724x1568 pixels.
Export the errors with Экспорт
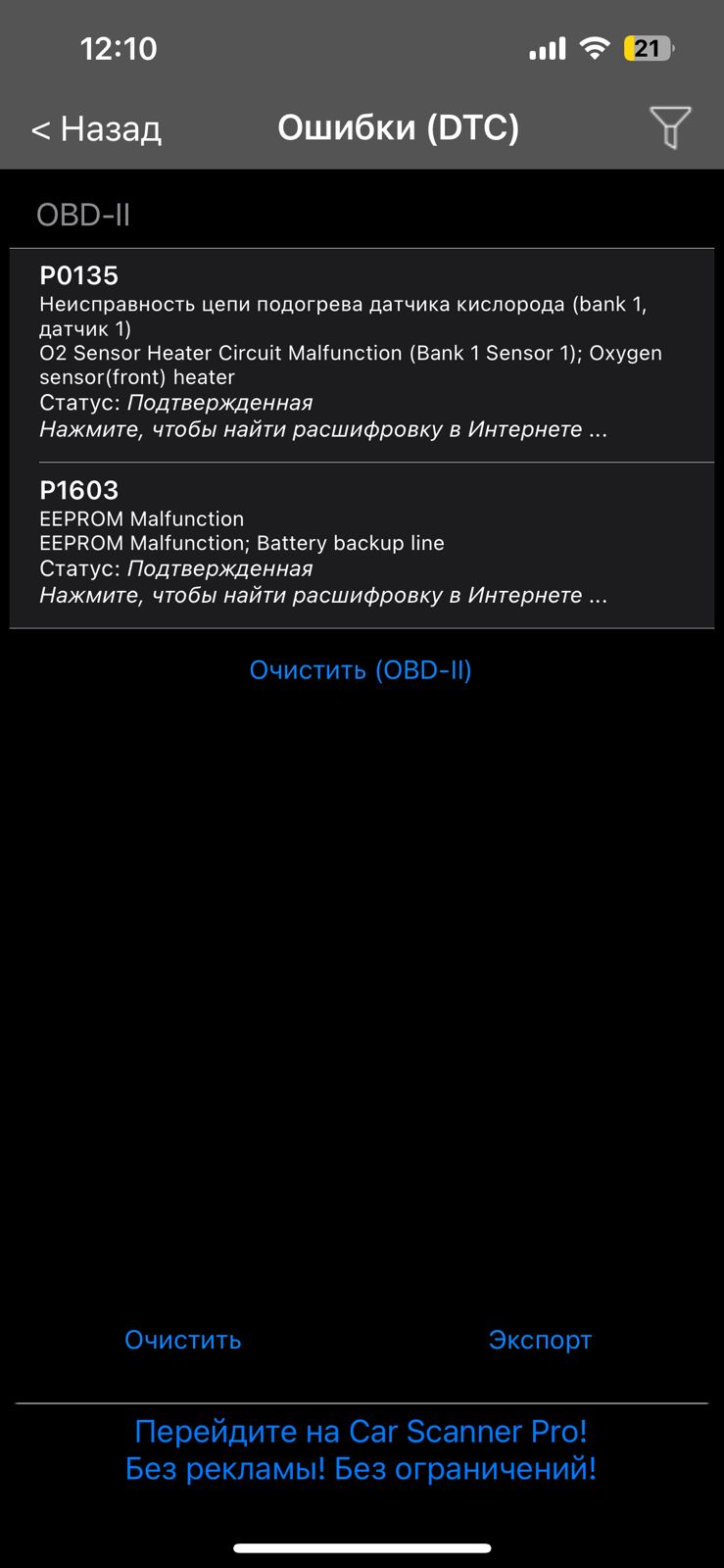coord(540,1340)
